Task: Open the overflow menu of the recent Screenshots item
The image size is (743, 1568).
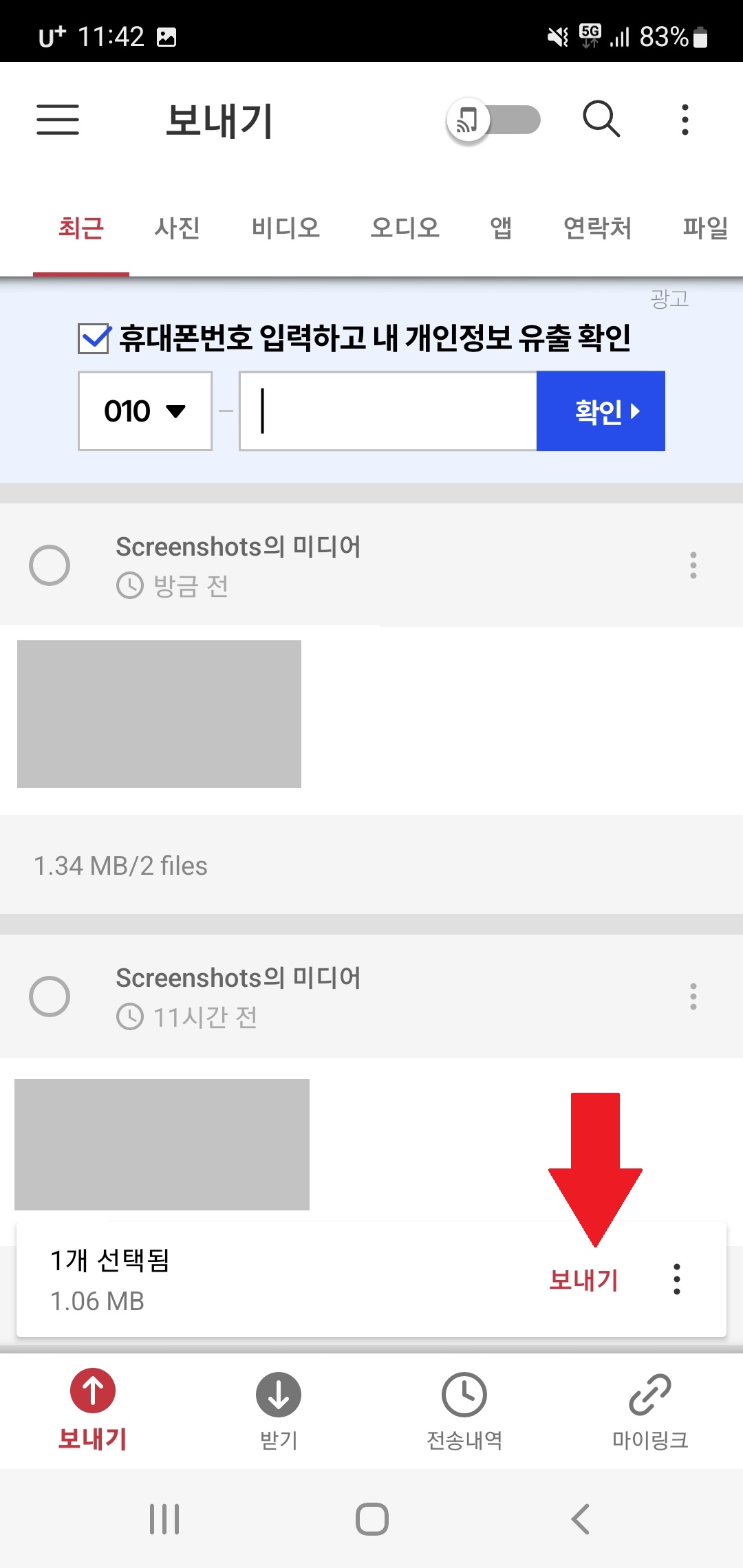Action: [693, 565]
